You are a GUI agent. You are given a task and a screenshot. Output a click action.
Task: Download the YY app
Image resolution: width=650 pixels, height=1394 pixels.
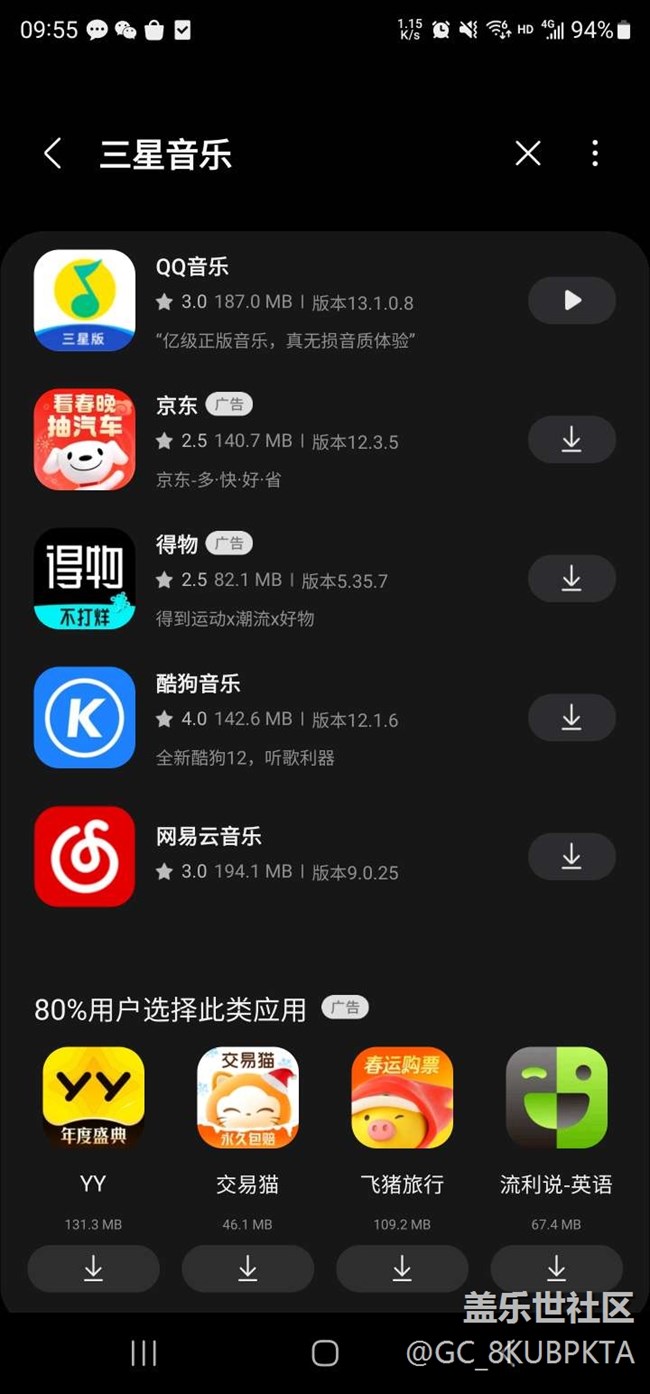(93, 1269)
